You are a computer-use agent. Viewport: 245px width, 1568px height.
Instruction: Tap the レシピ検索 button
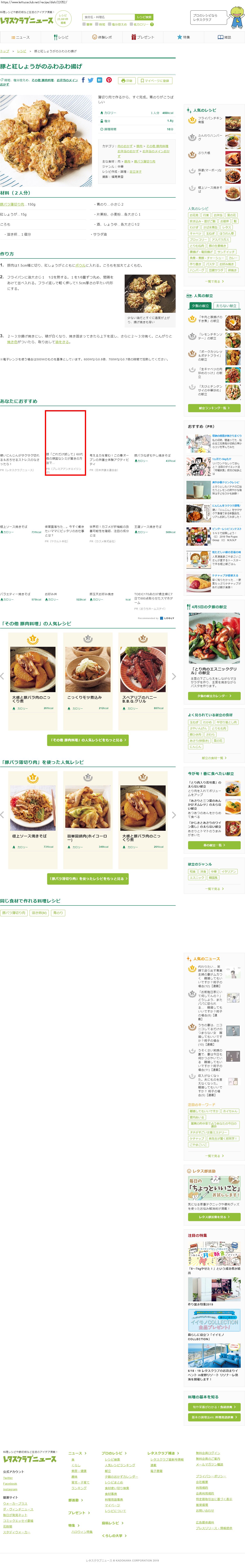144,17
